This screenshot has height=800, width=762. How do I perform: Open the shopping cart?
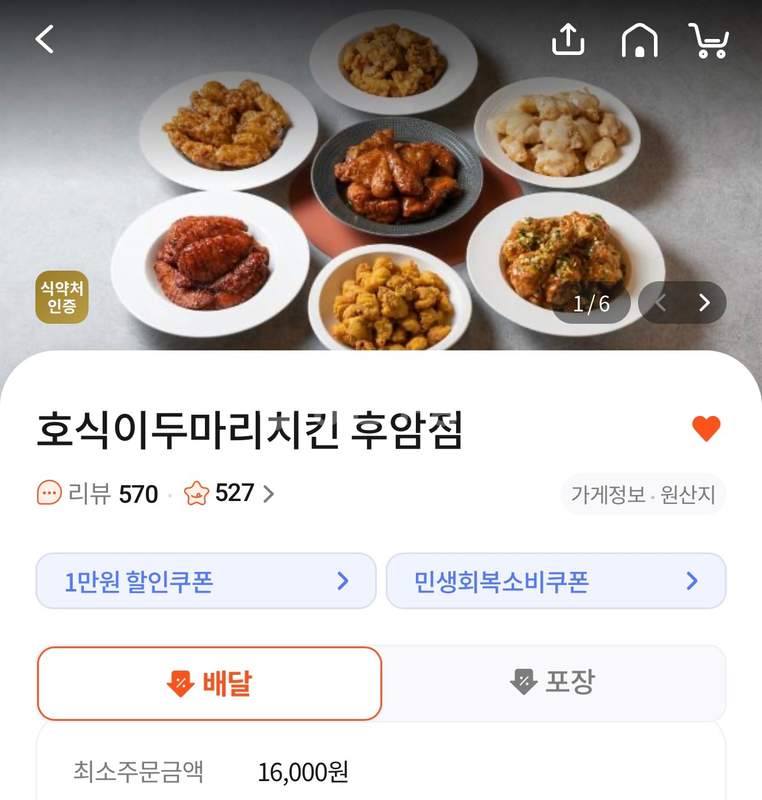pos(709,40)
